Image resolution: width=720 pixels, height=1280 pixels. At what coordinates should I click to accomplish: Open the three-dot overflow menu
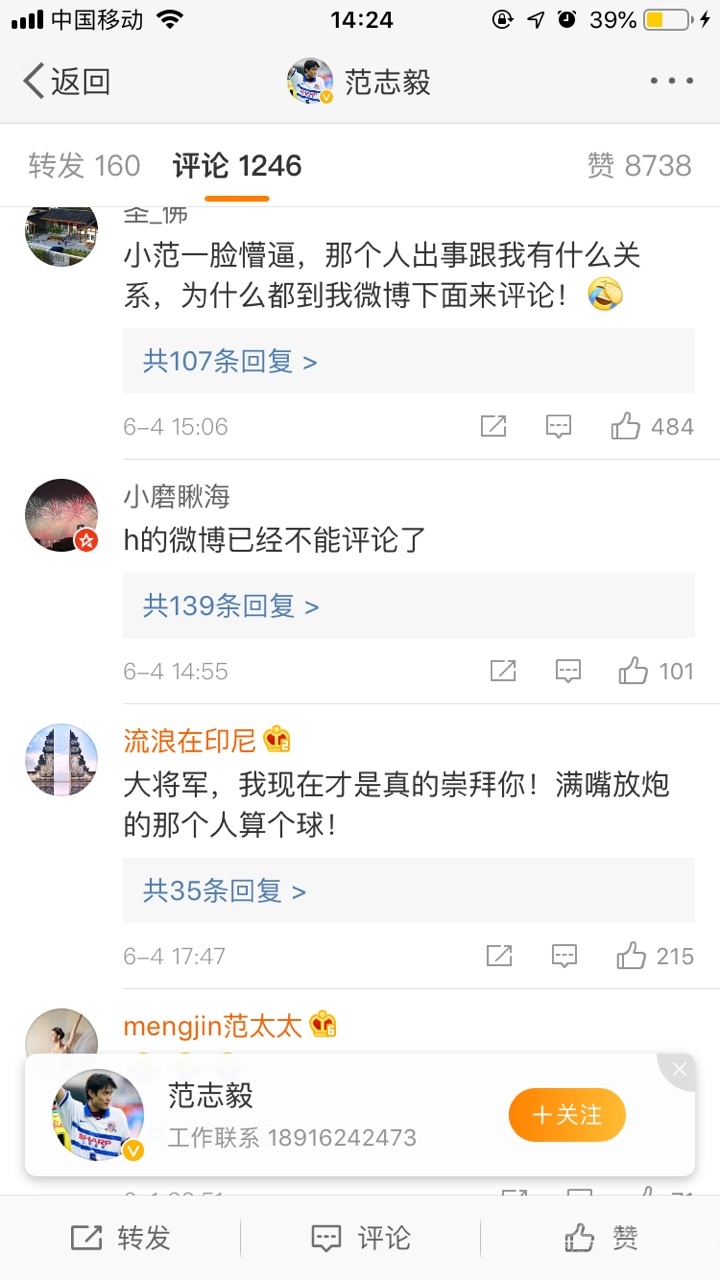tap(671, 82)
